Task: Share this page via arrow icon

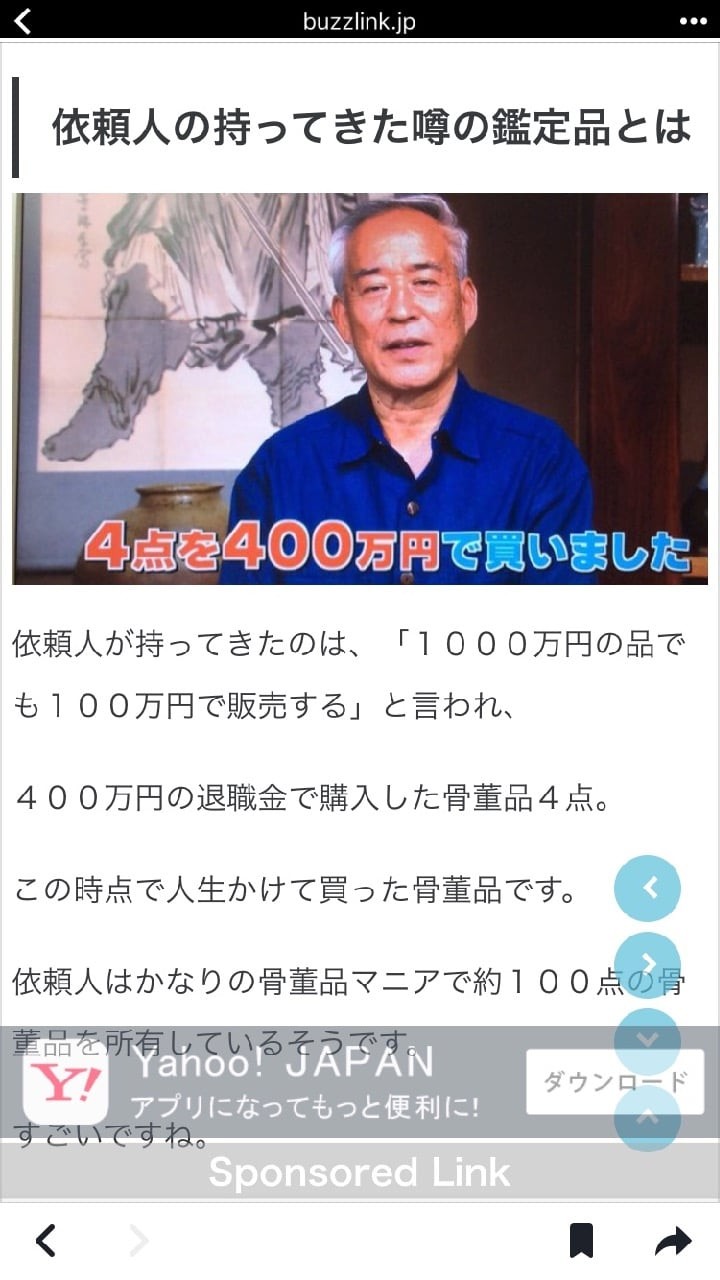Action: pos(673,1241)
